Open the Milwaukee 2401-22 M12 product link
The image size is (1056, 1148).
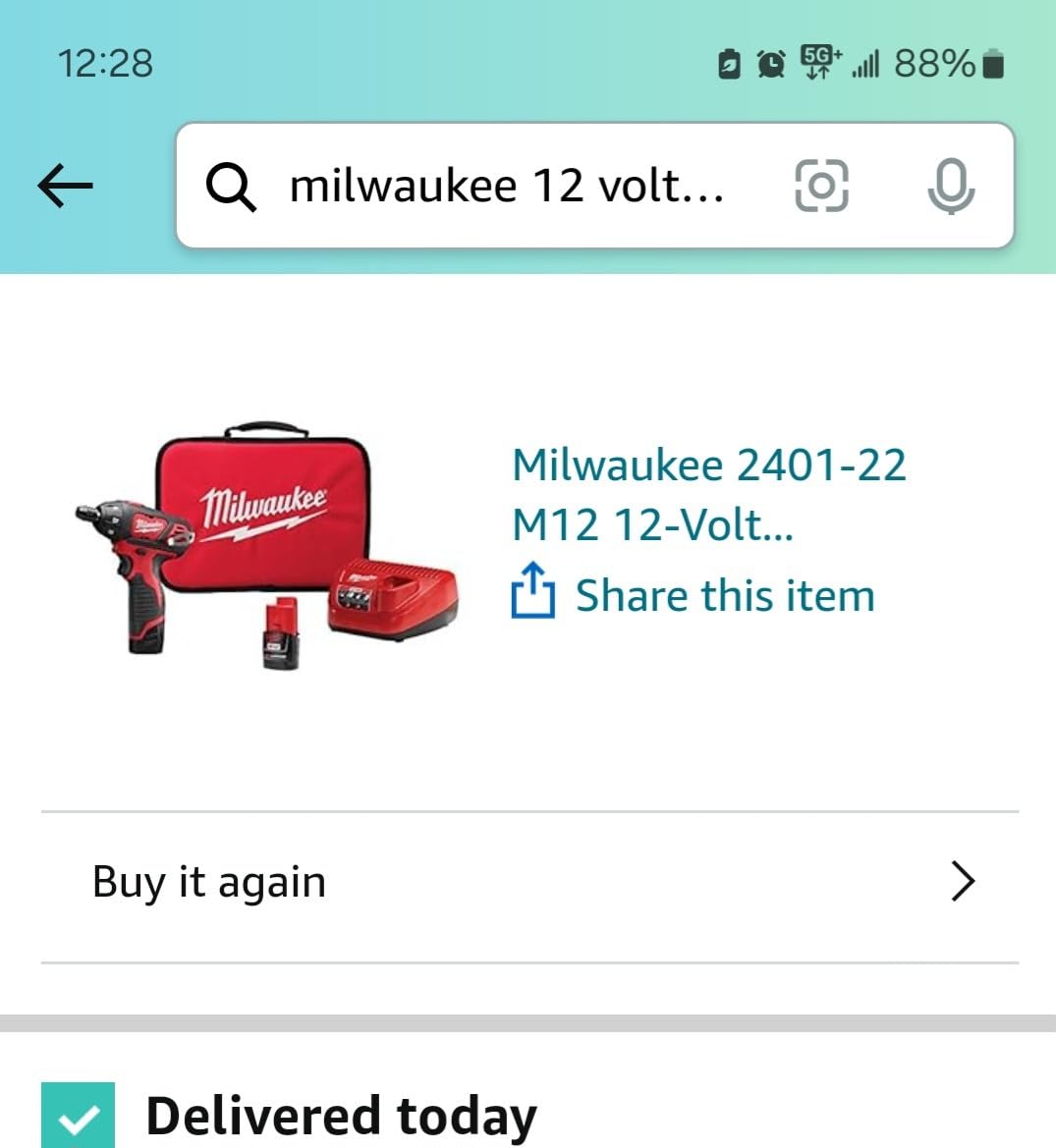coord(710,494)
